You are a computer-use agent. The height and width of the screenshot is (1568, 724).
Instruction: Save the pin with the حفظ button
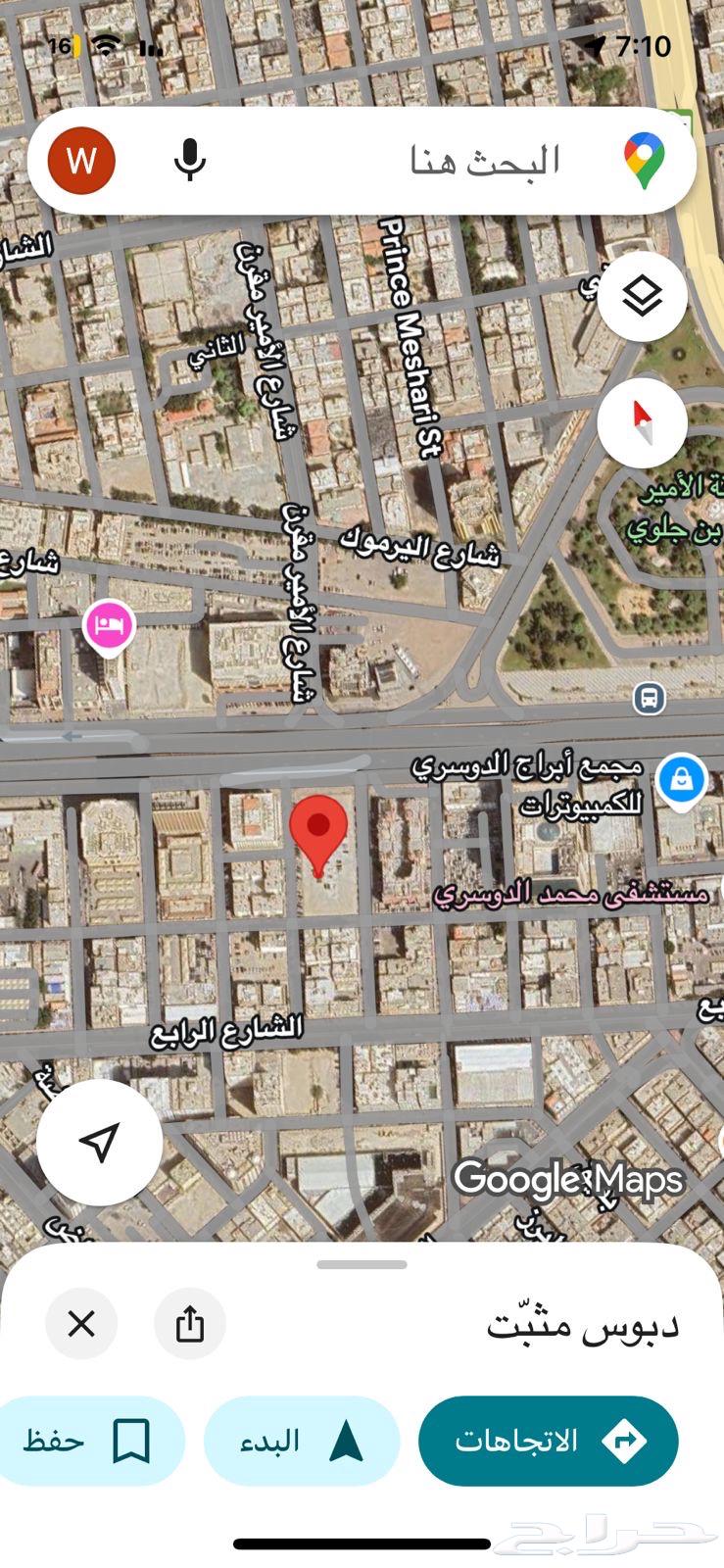(91, 1439)
